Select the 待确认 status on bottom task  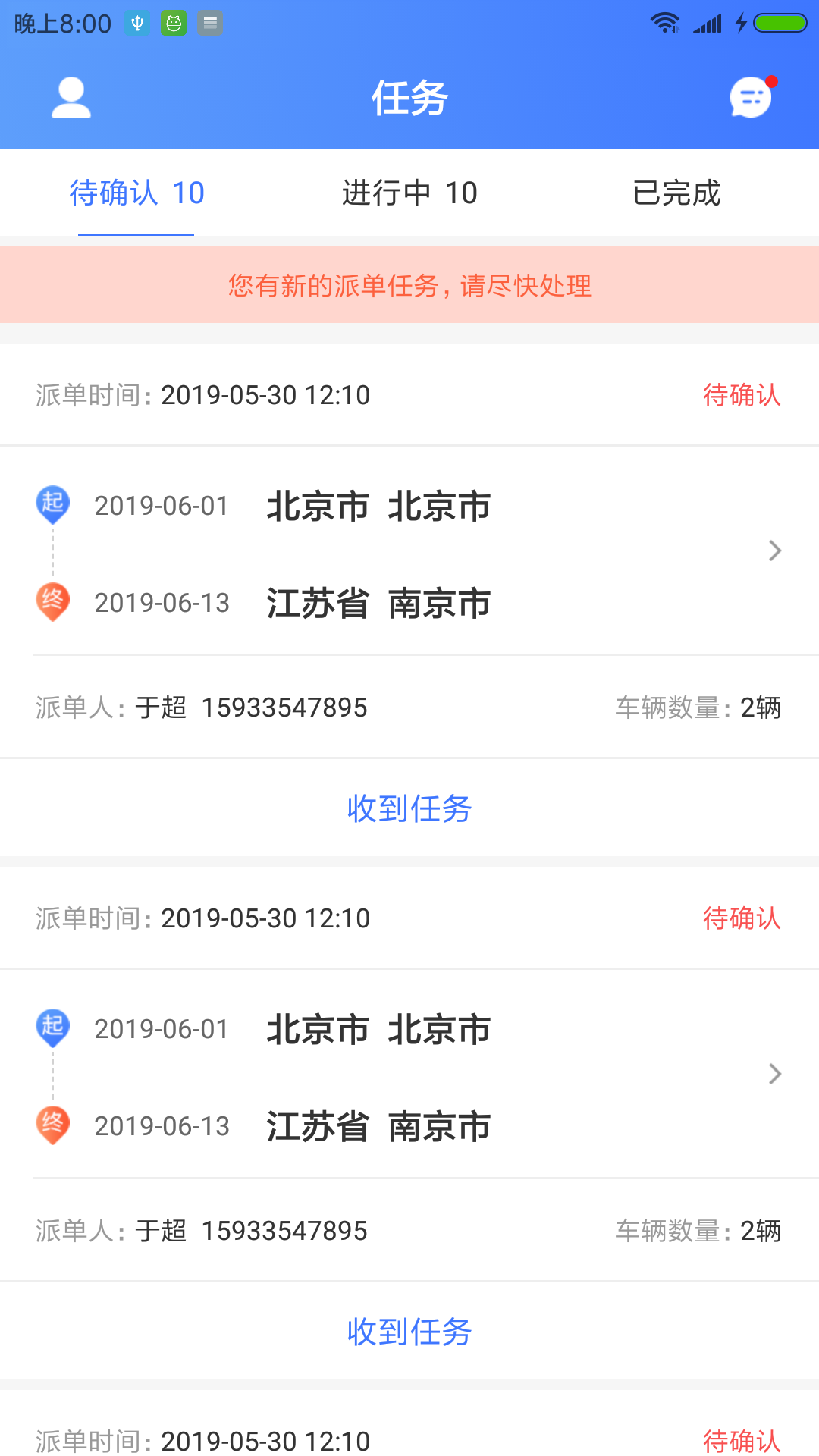pos(742,1442)
